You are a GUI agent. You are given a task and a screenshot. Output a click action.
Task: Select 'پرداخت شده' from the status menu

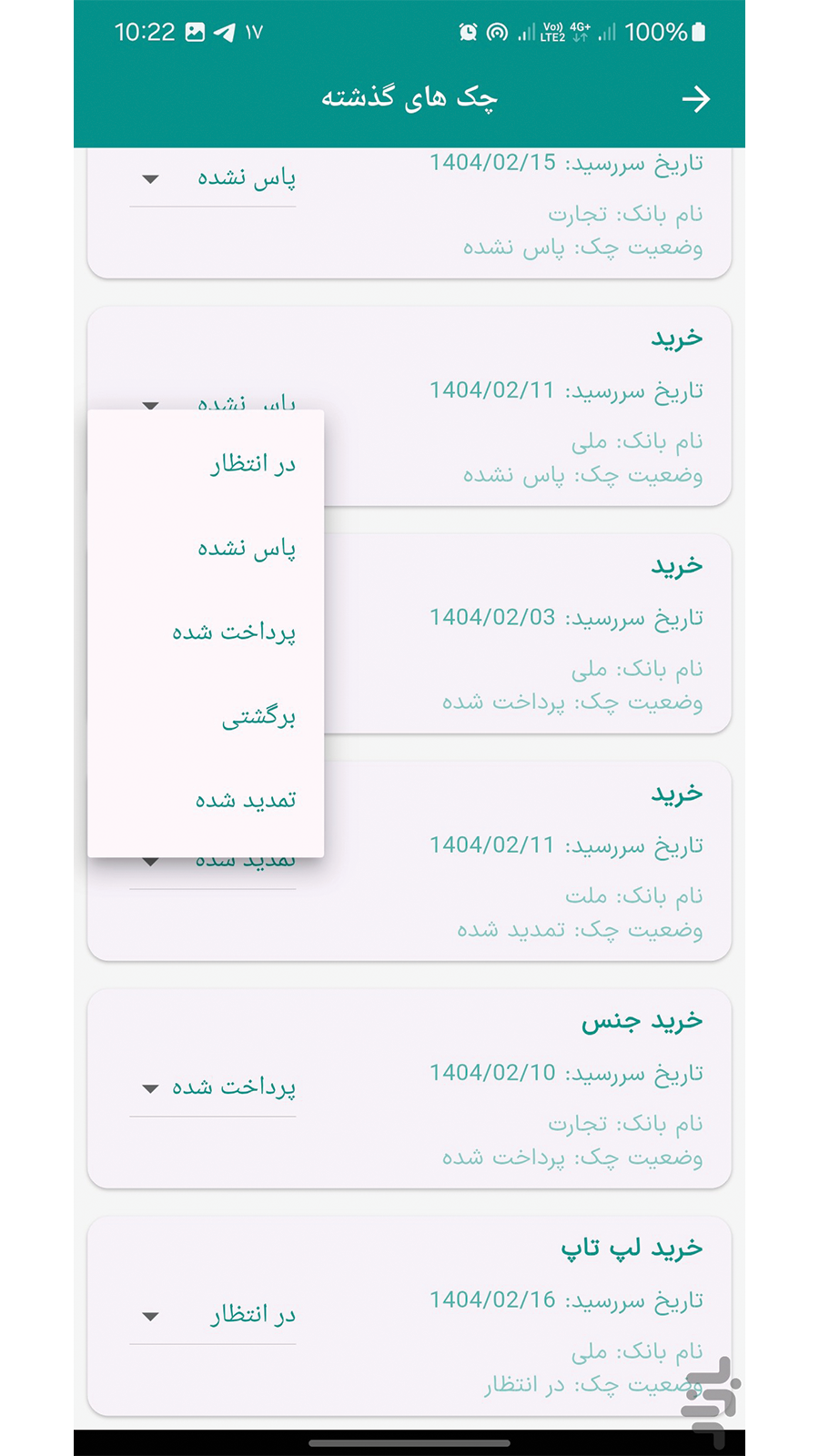(x=234, y=632)
